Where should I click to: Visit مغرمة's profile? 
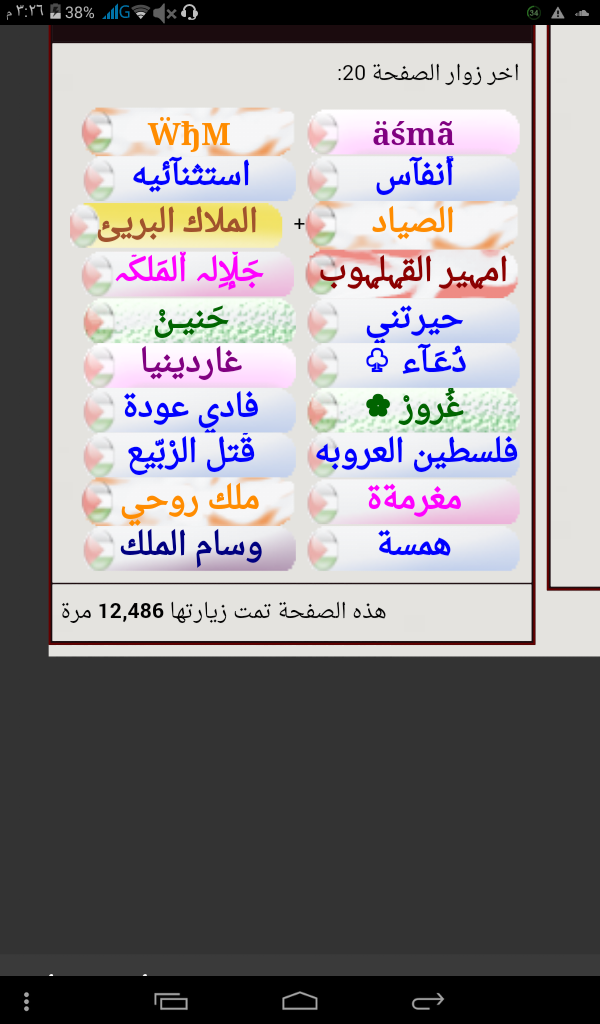(413, 502)
